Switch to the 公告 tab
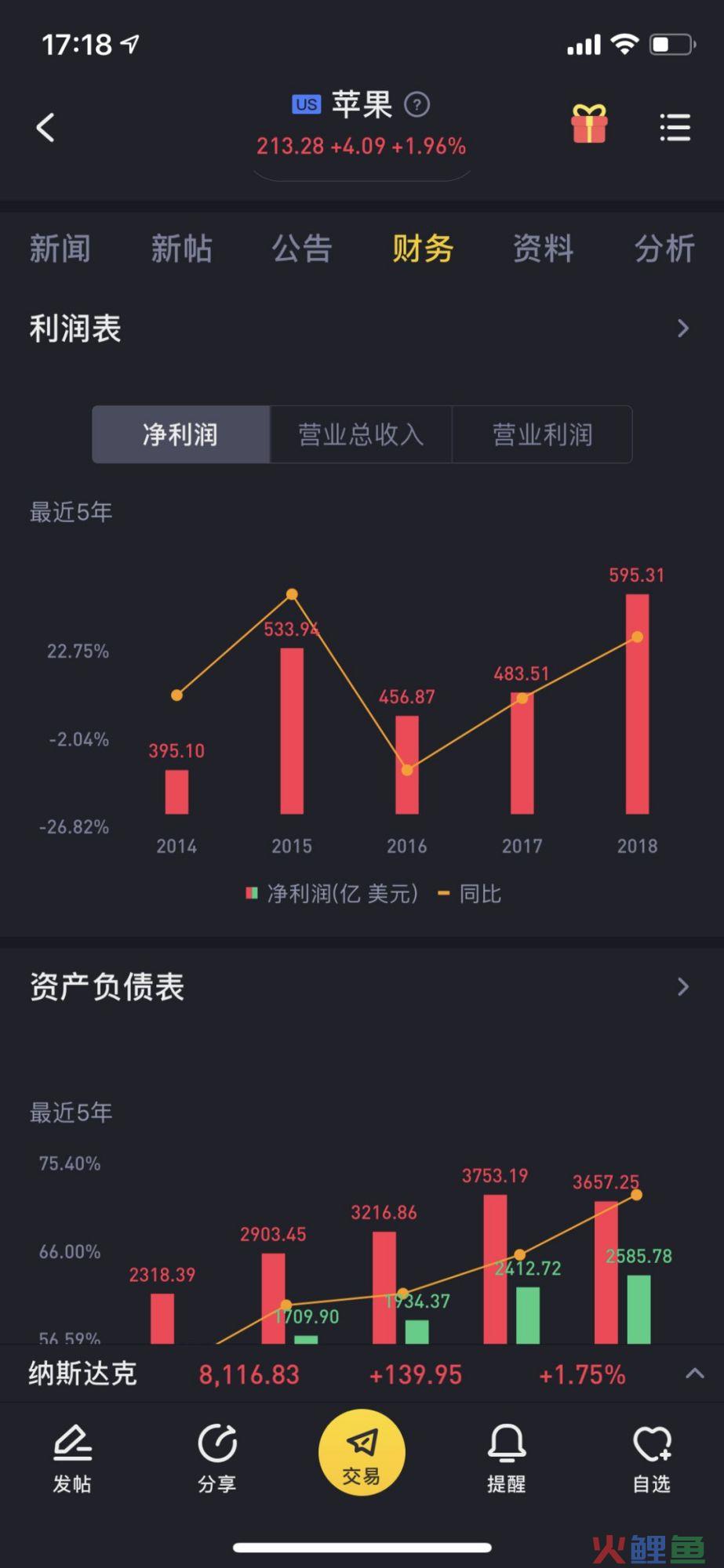The image size is (724, 1568). [x=302, y=249]
